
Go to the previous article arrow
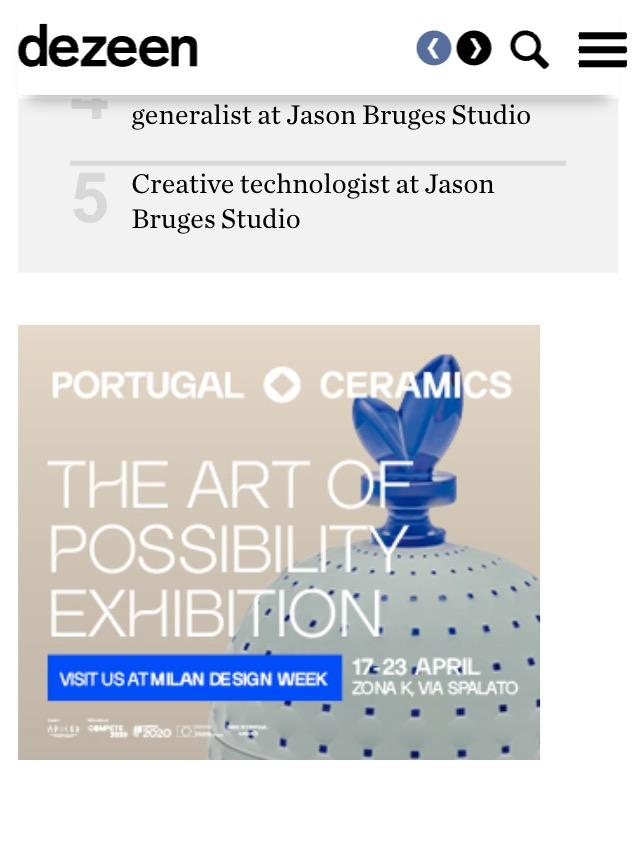point(434,48)
